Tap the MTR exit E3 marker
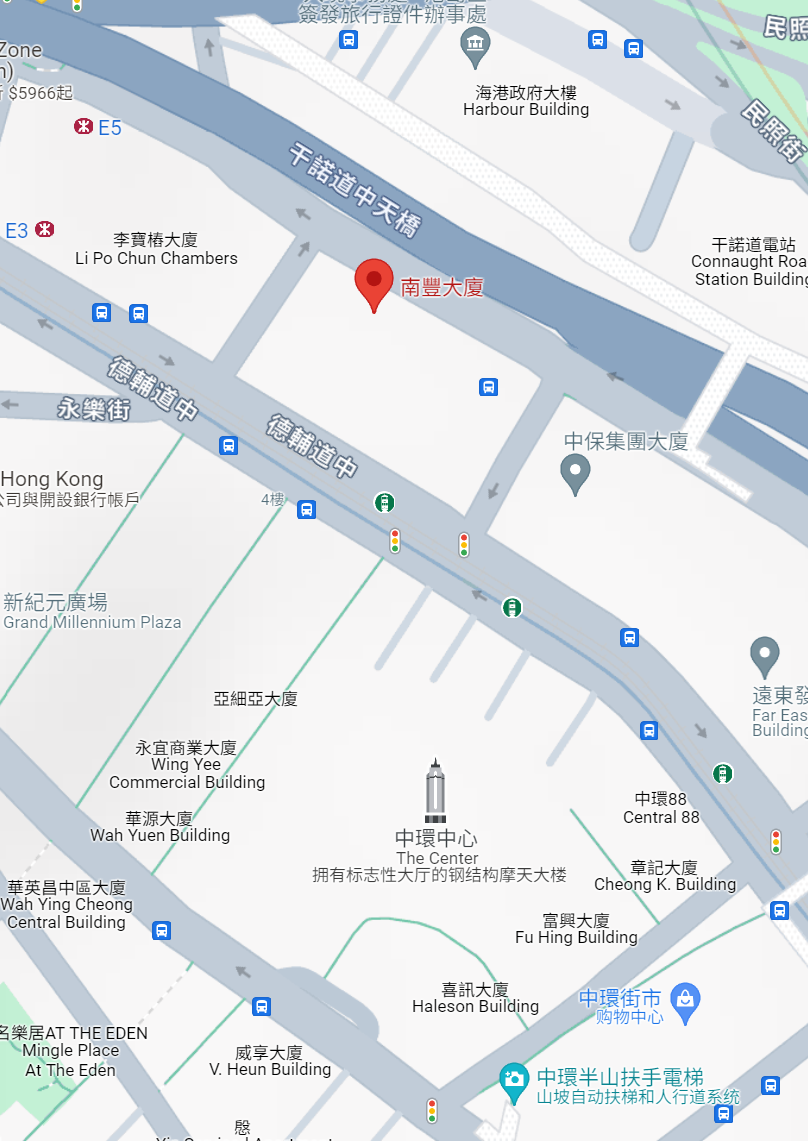Viewport: 808px width, 1141px height. (x=44, y=230)
